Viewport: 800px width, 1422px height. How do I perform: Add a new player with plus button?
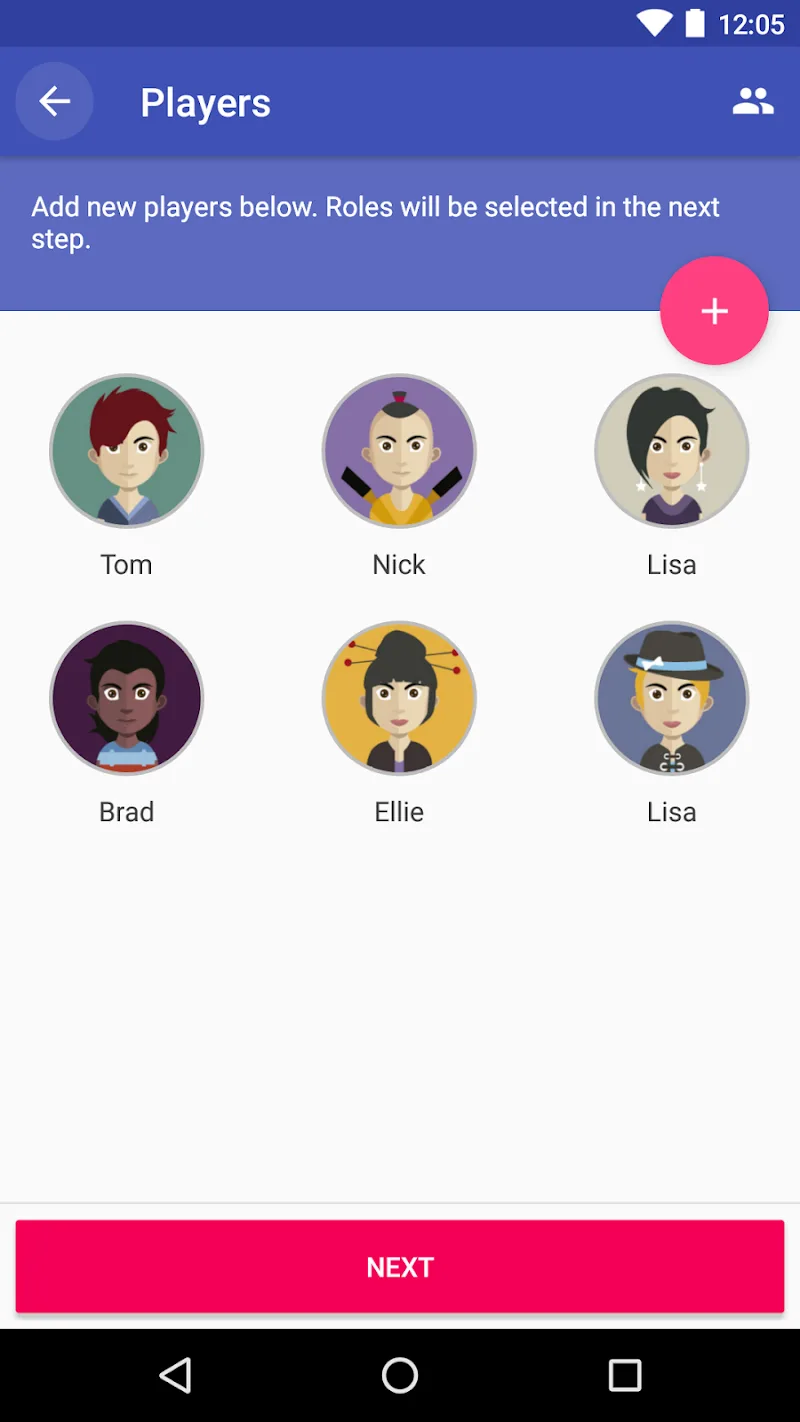[714, 311]
